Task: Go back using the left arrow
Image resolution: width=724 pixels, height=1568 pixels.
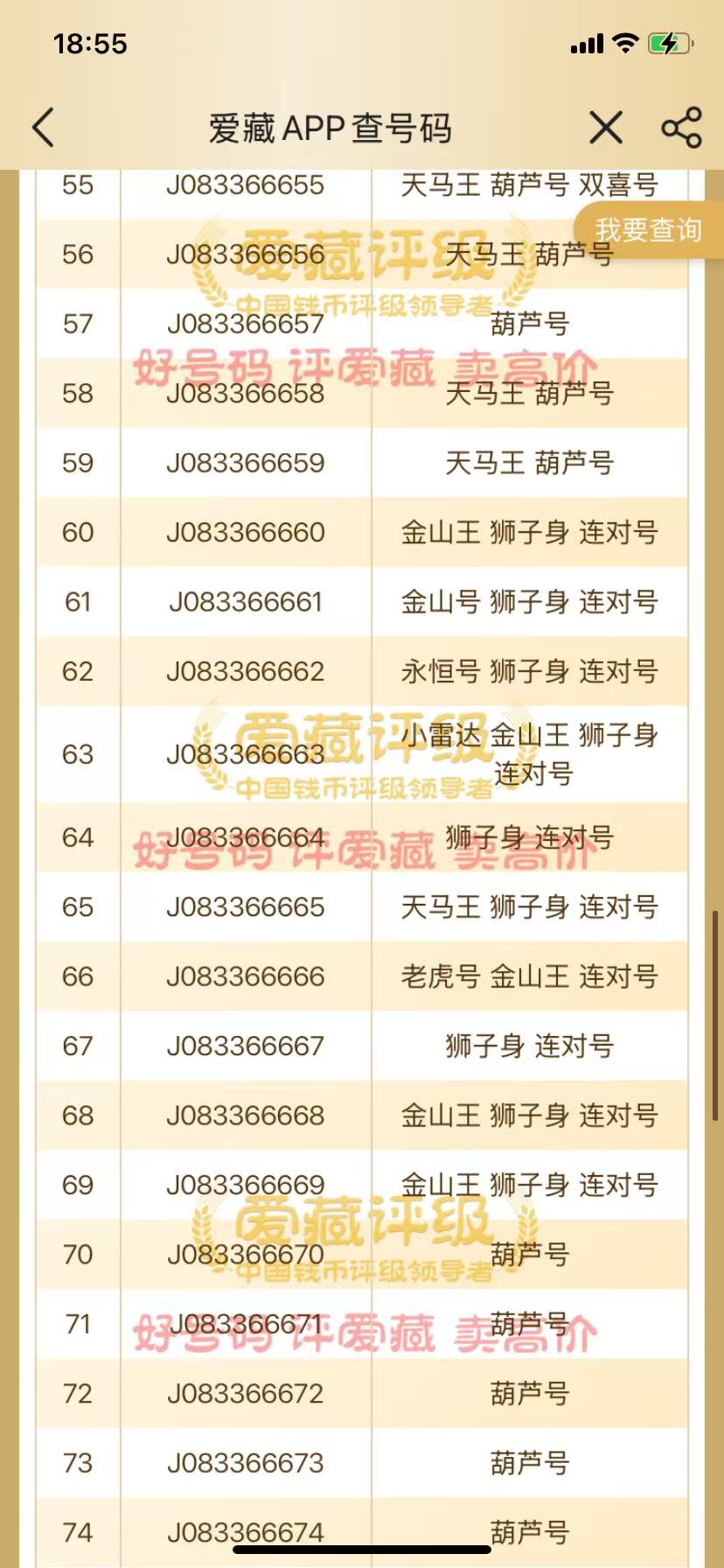Action: (x=44, y=128)
